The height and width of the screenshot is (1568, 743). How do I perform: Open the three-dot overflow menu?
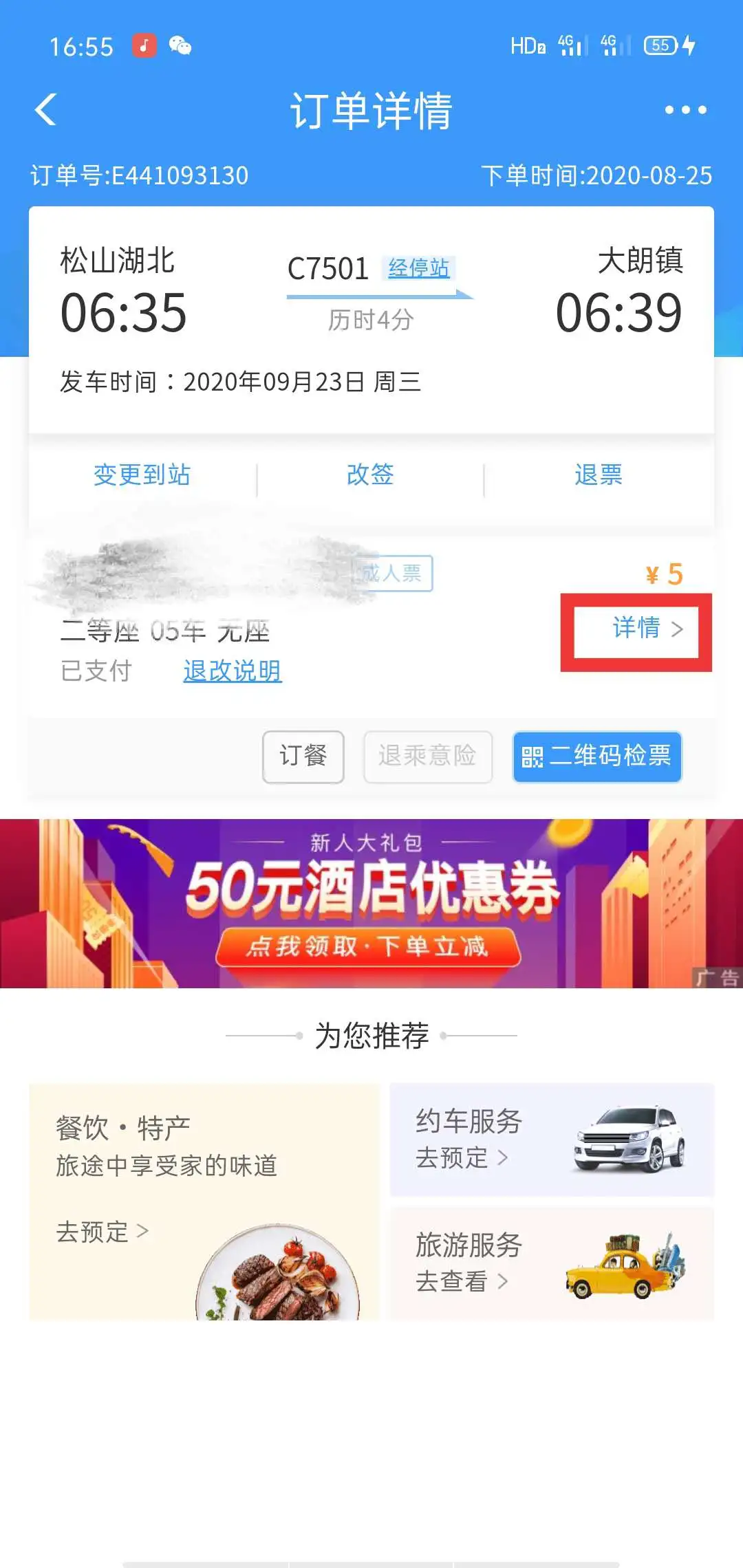pos(685,110)
